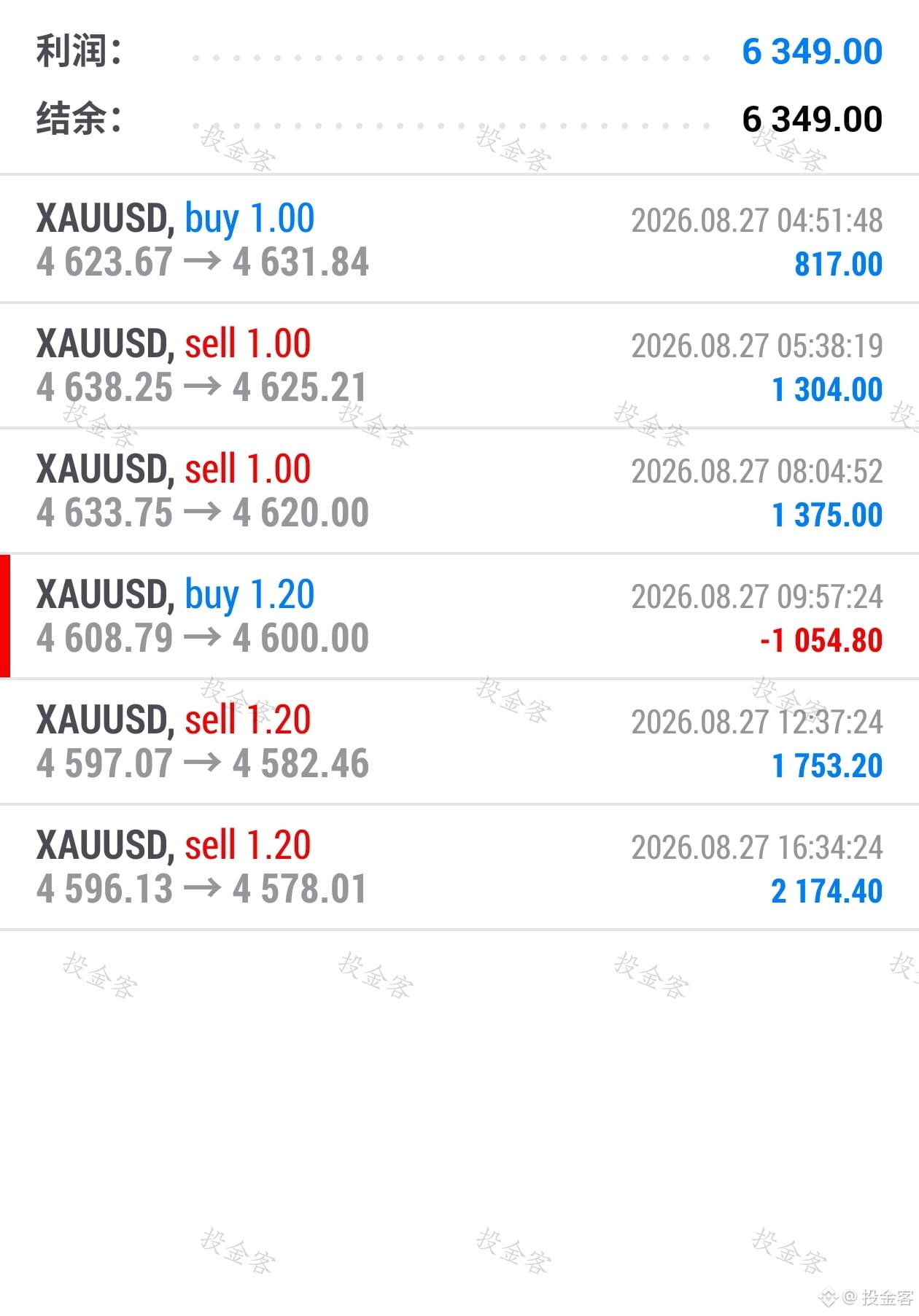The height and width of the screenshot is (1316, 919).
Task: Open the losing buy 1.20 trade of -1 054.80
Action: coord(459,616)
